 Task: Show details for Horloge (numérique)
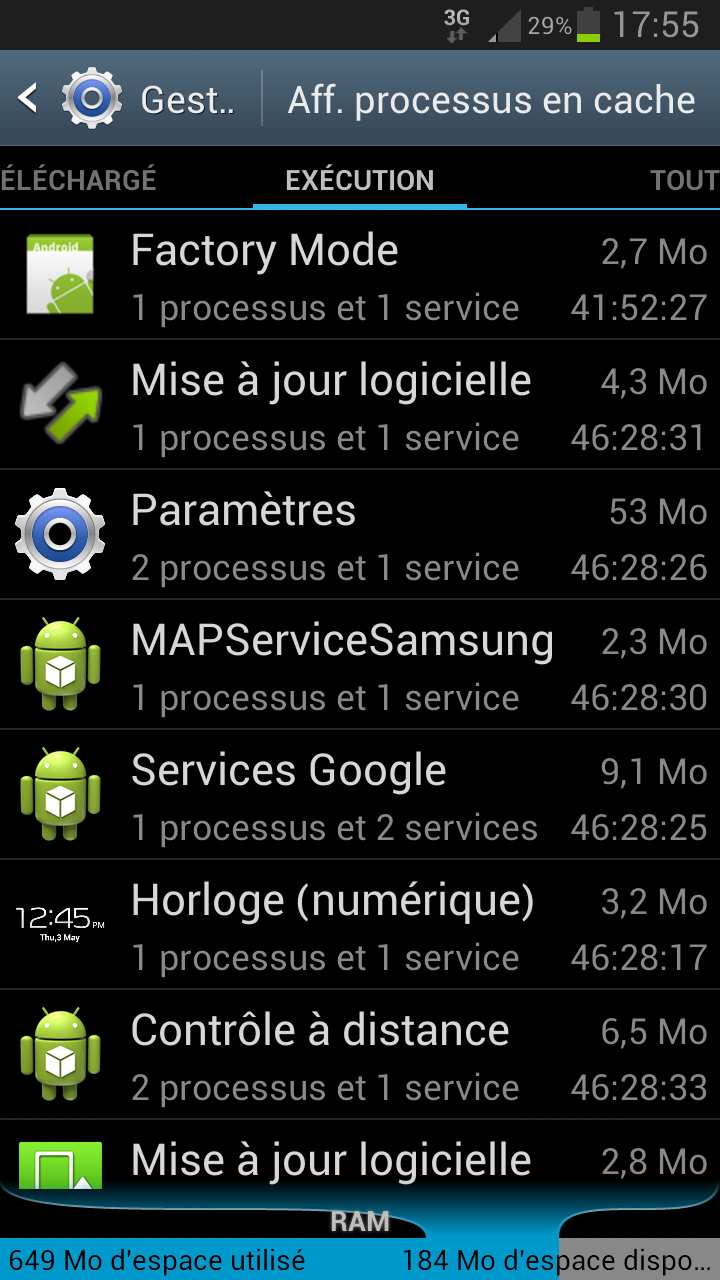click(360, 926)
